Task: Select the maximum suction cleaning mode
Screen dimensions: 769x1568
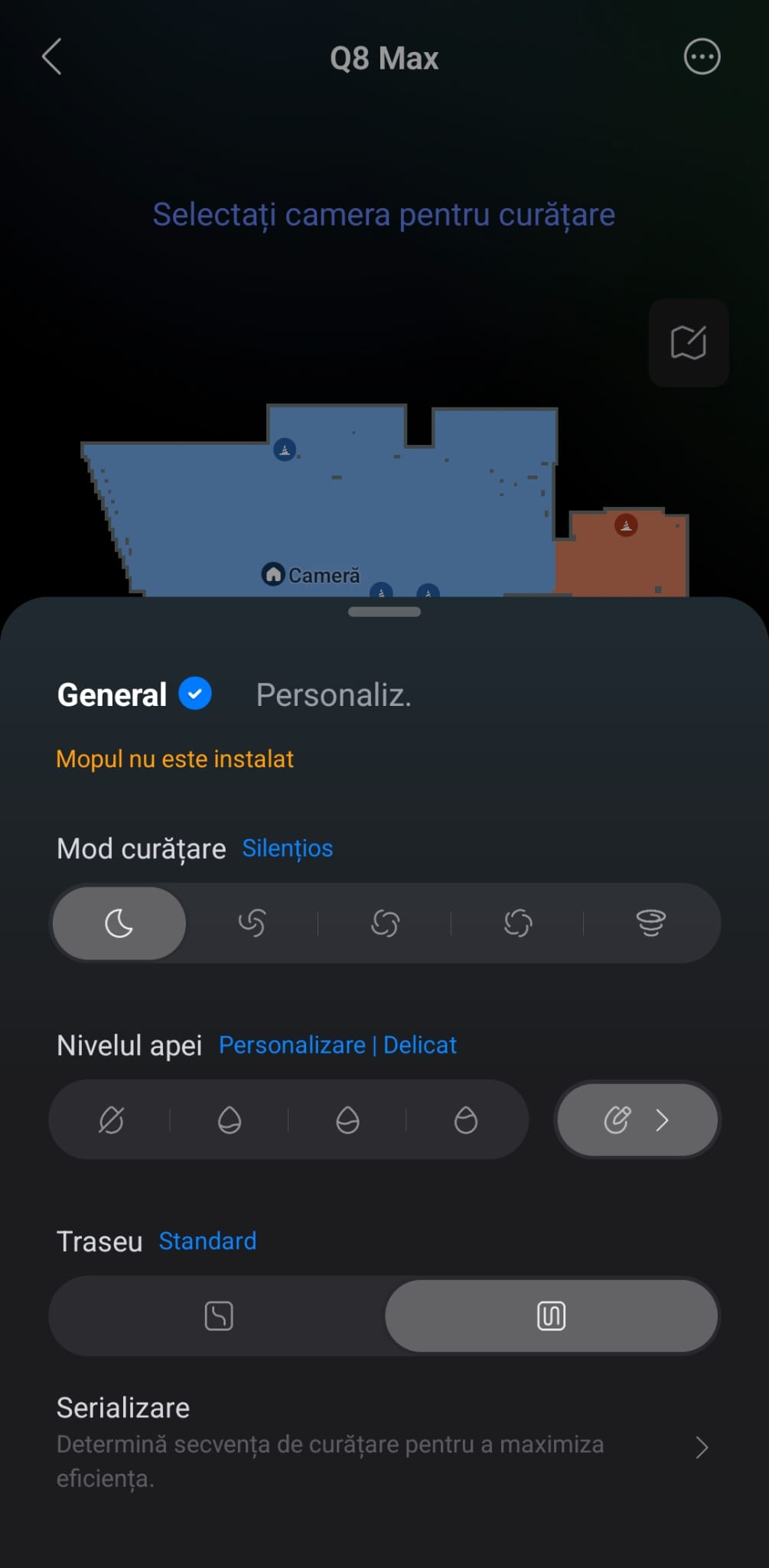Action: (650, 923)
